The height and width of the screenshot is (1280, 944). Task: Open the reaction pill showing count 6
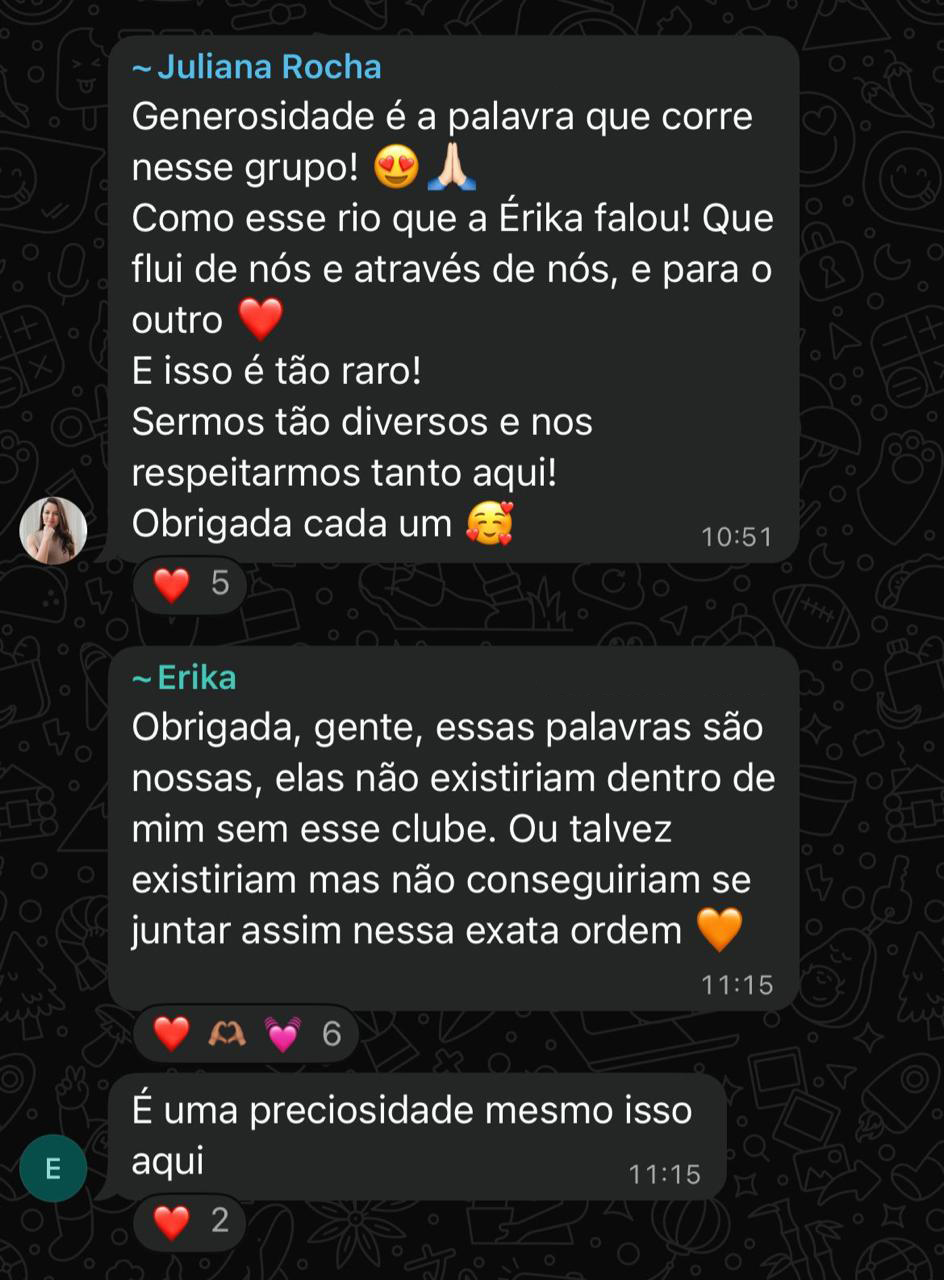244,1031
